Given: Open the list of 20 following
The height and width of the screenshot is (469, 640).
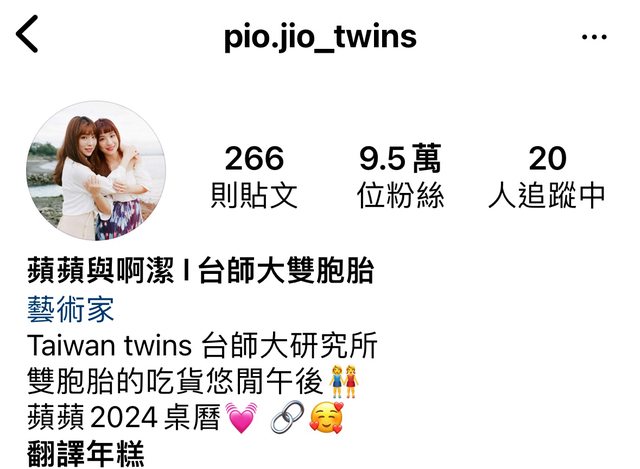Looking at the screenshot, I should tap(547, 176).
